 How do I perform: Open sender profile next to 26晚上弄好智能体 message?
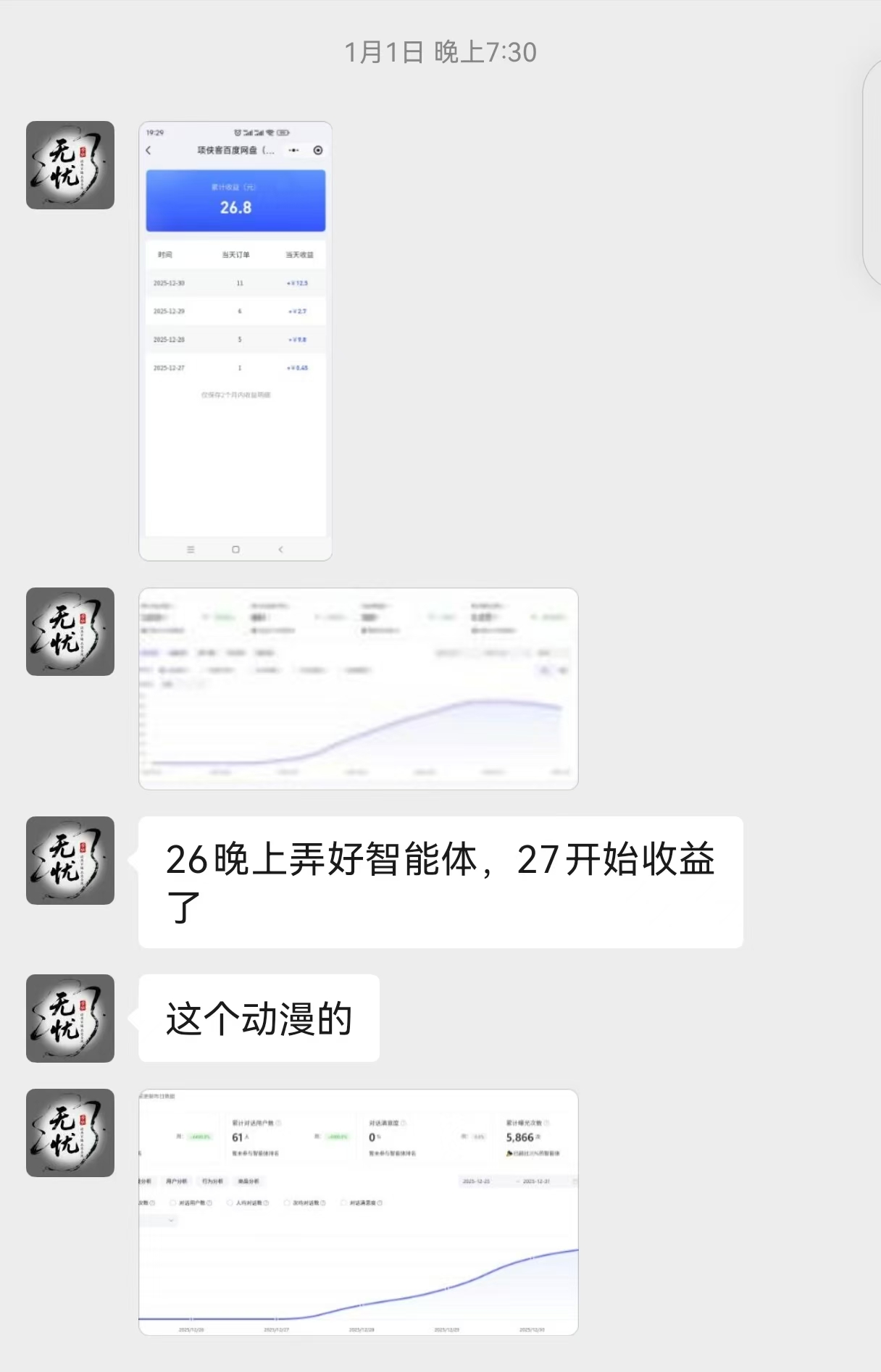pos(70,860)
